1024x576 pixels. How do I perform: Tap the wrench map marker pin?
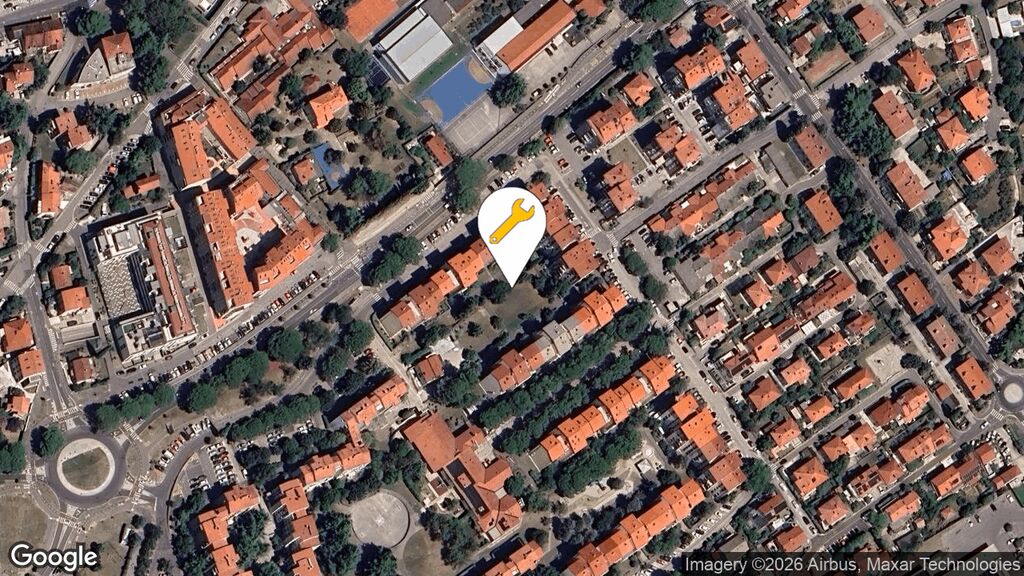coord(511,224)
